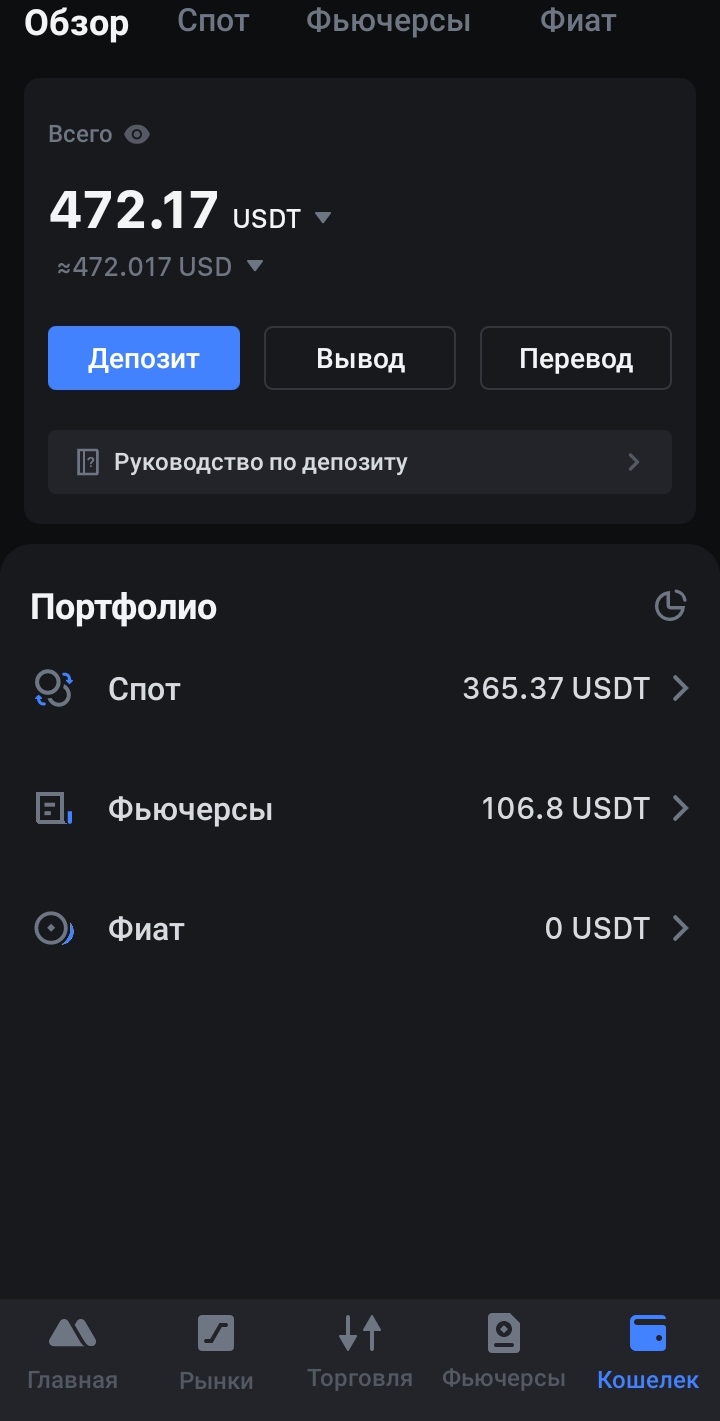Screen dimensions: 720x1421
Task: Open the portfolio pie chart icon
Action: tap(670, 606)
